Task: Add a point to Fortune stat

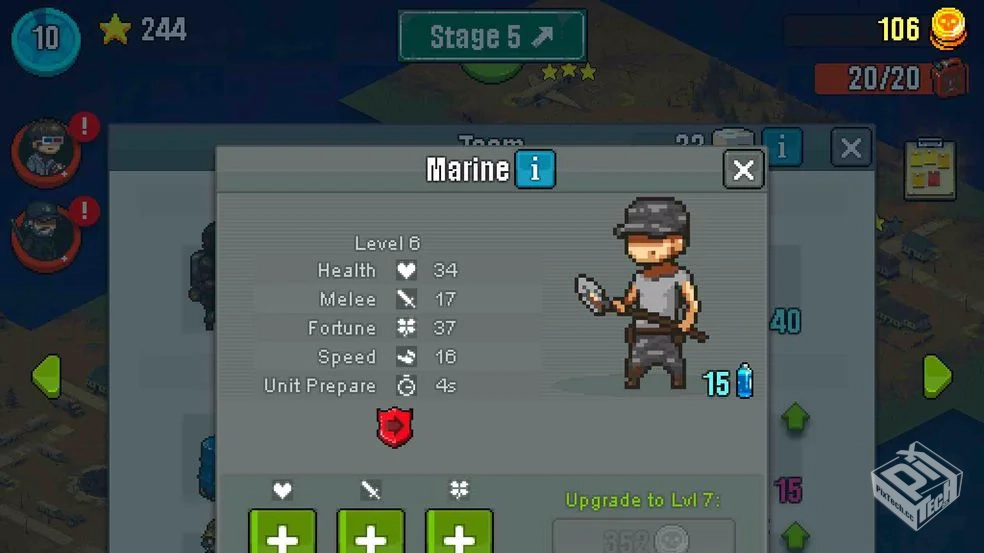Action: coord(459,533)
